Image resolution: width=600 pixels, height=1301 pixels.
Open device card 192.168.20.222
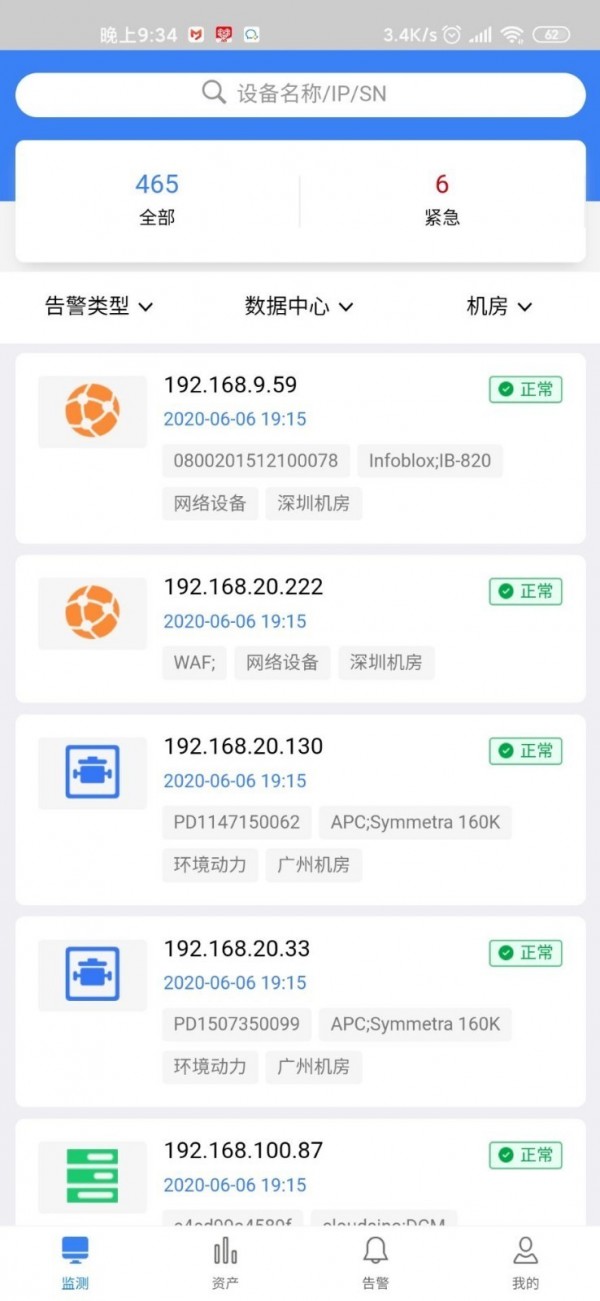(300, 628)
